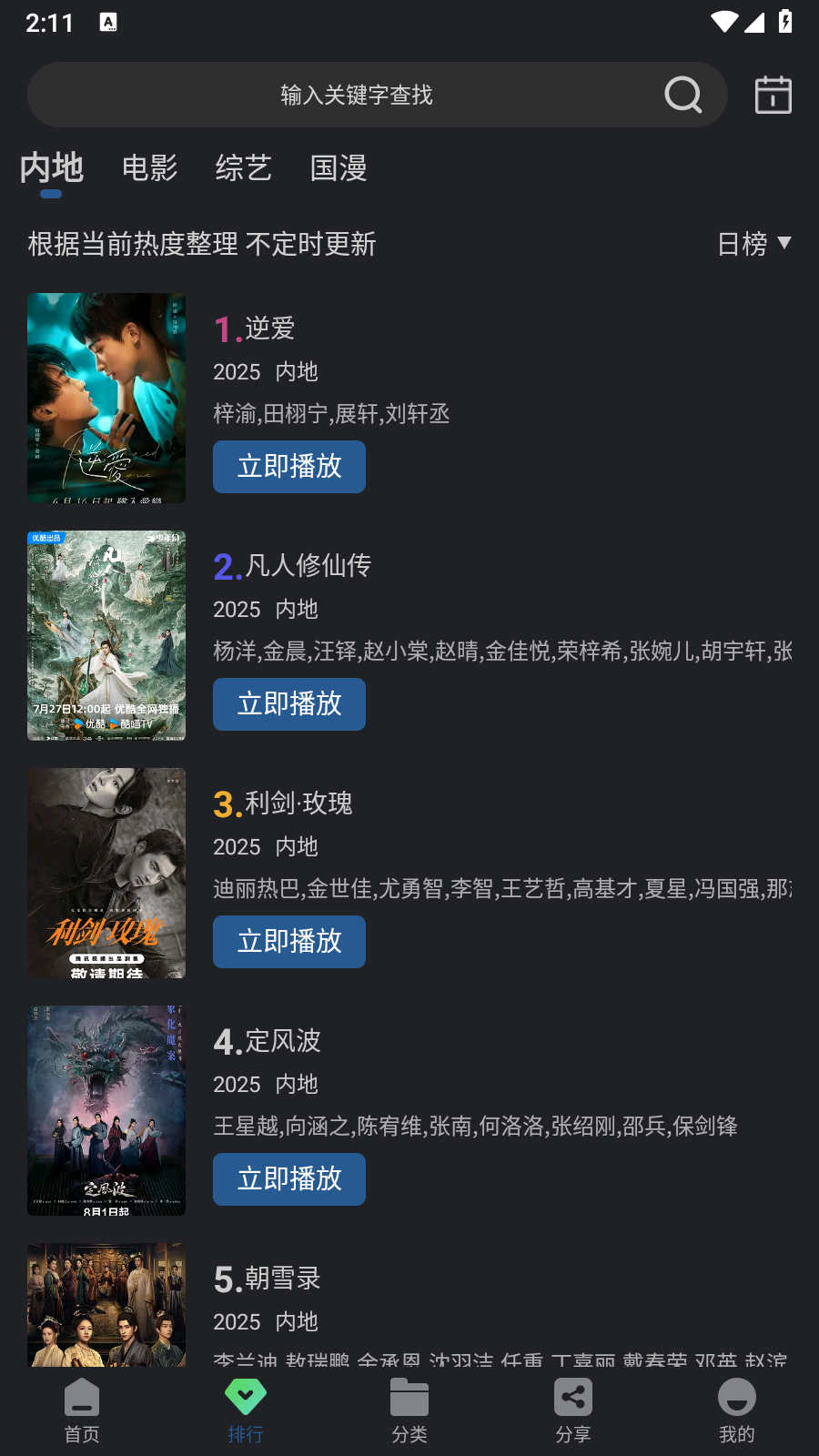
Task: Play 逆爱 with 立即播放 button
Action: pyautogui.click(x=288, y=467)
